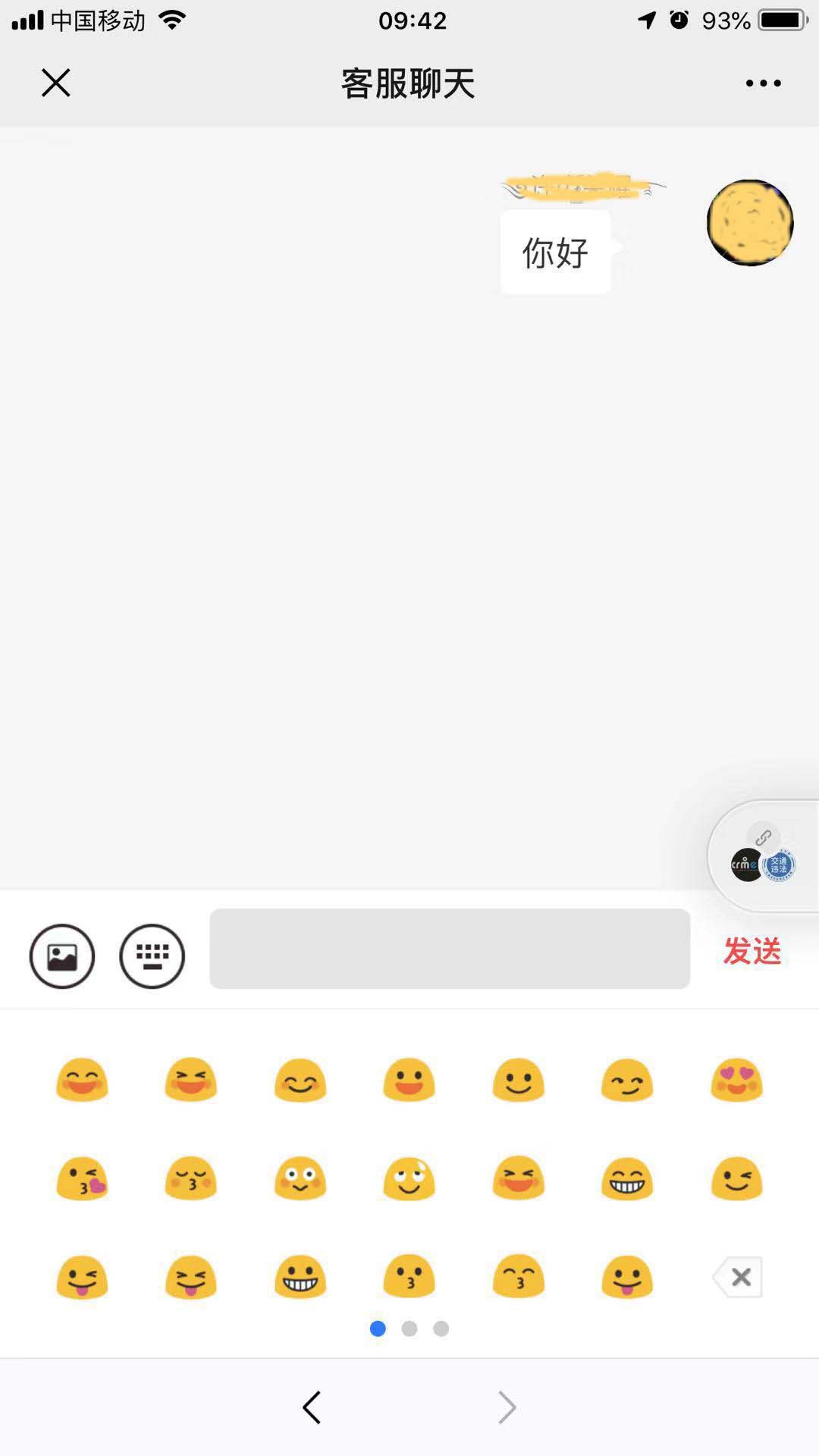Switch to the keyboard input

(x=152, y=956)
